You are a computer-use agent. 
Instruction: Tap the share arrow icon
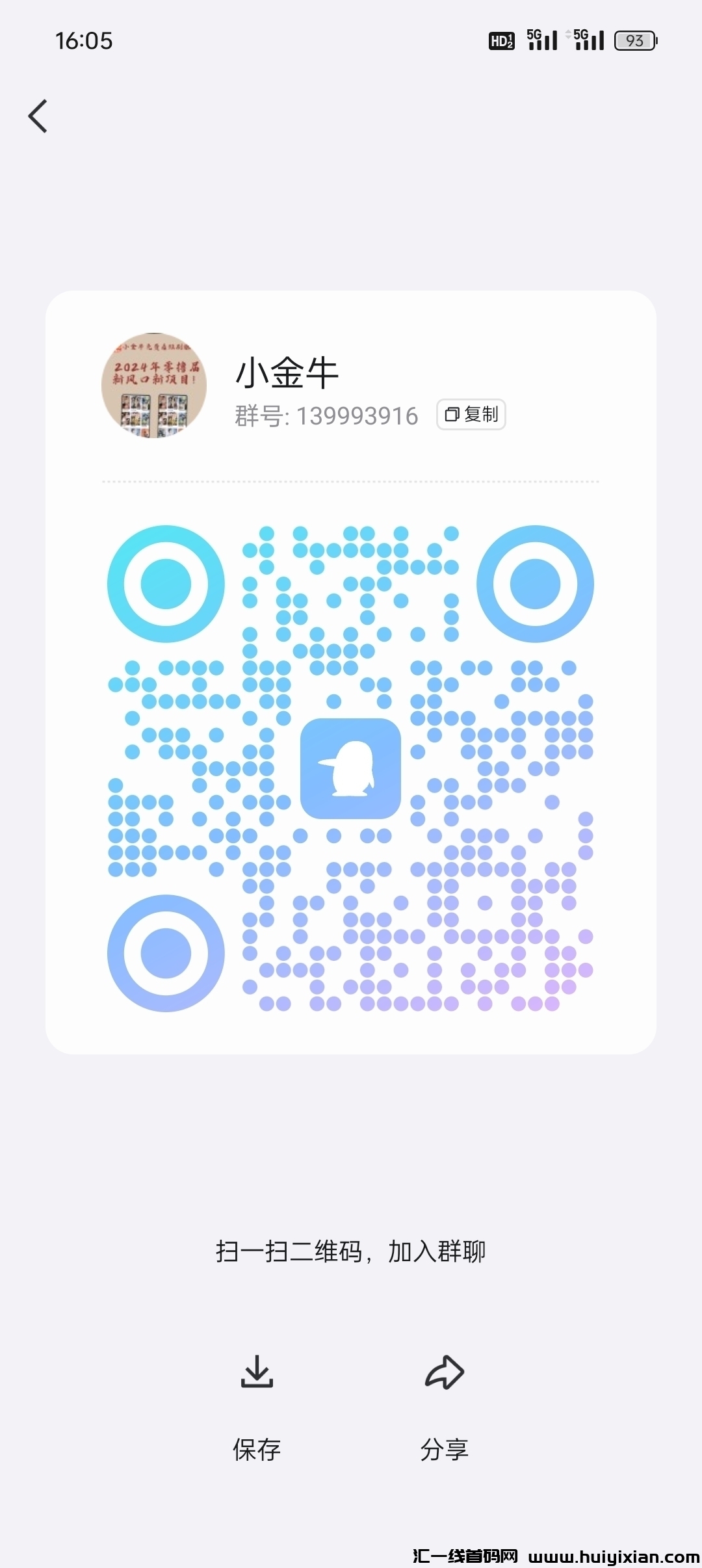pos(445,1372)
